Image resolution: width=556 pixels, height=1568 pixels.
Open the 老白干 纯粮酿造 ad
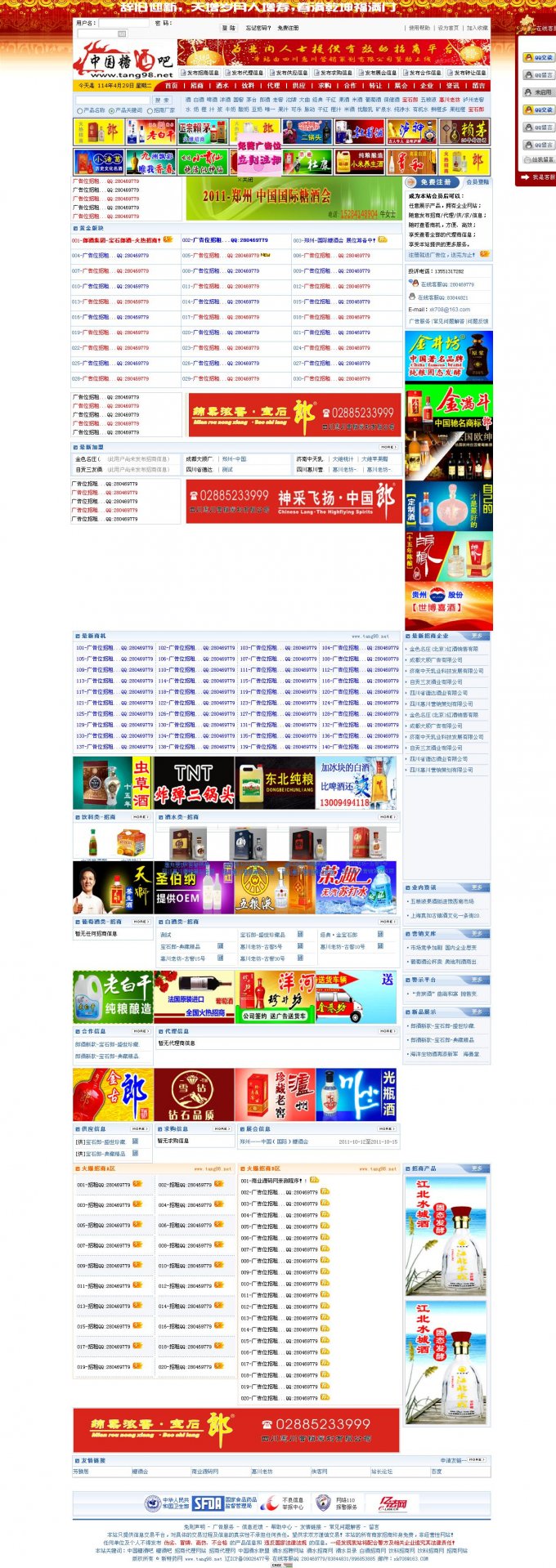click(113, 997)
